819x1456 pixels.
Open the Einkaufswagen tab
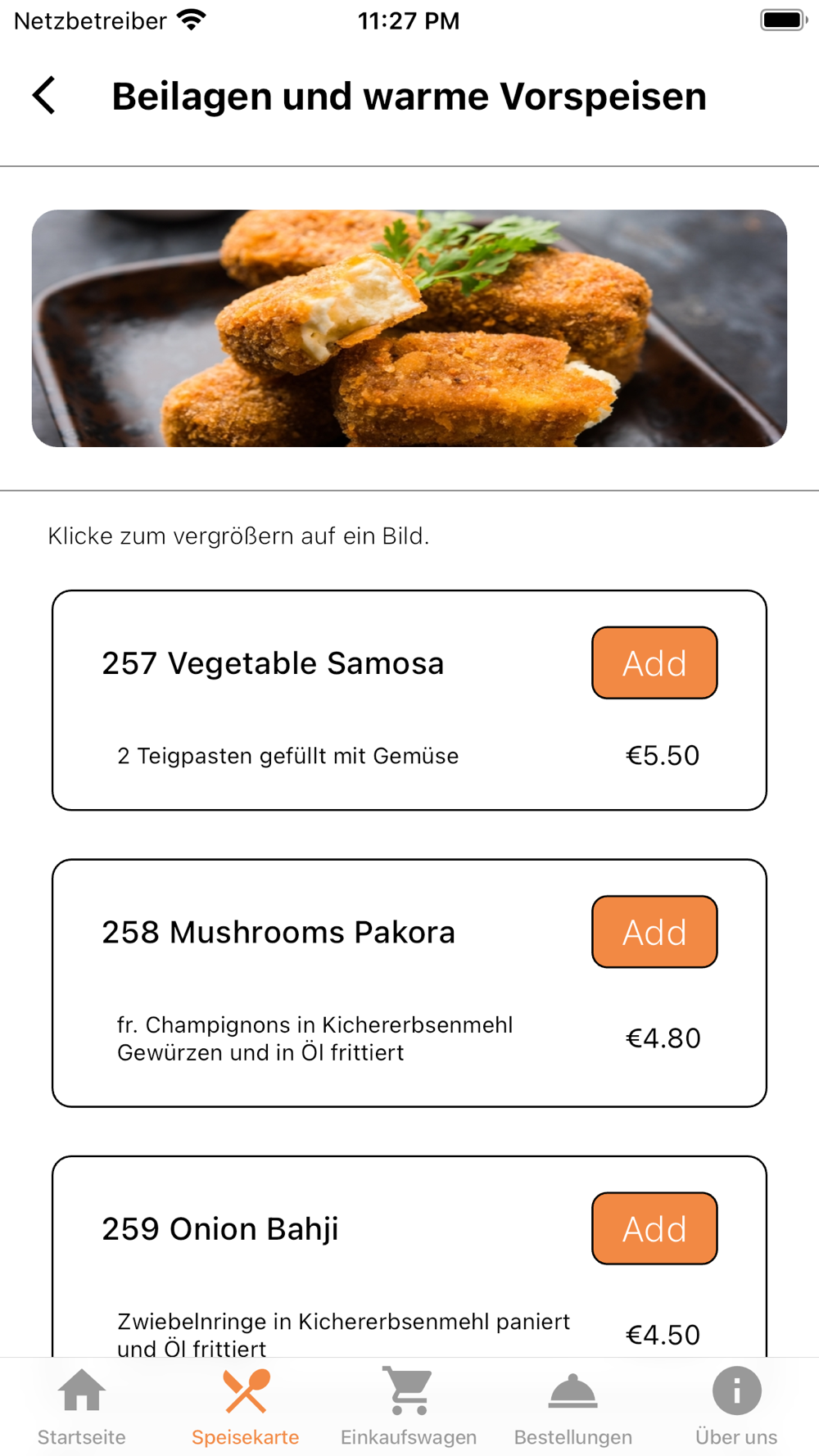pos(409,1407)
